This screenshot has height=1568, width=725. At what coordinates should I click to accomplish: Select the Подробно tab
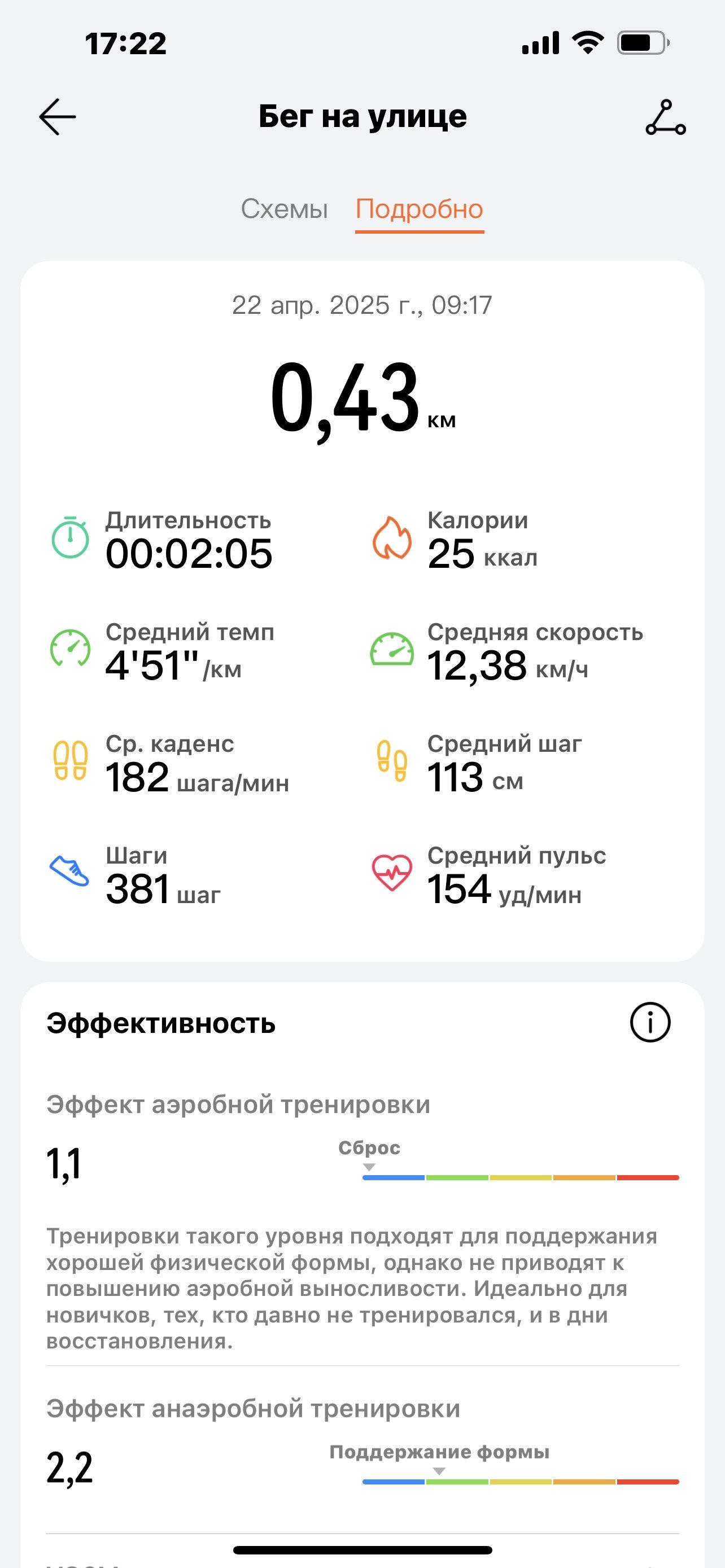point(420,209)
